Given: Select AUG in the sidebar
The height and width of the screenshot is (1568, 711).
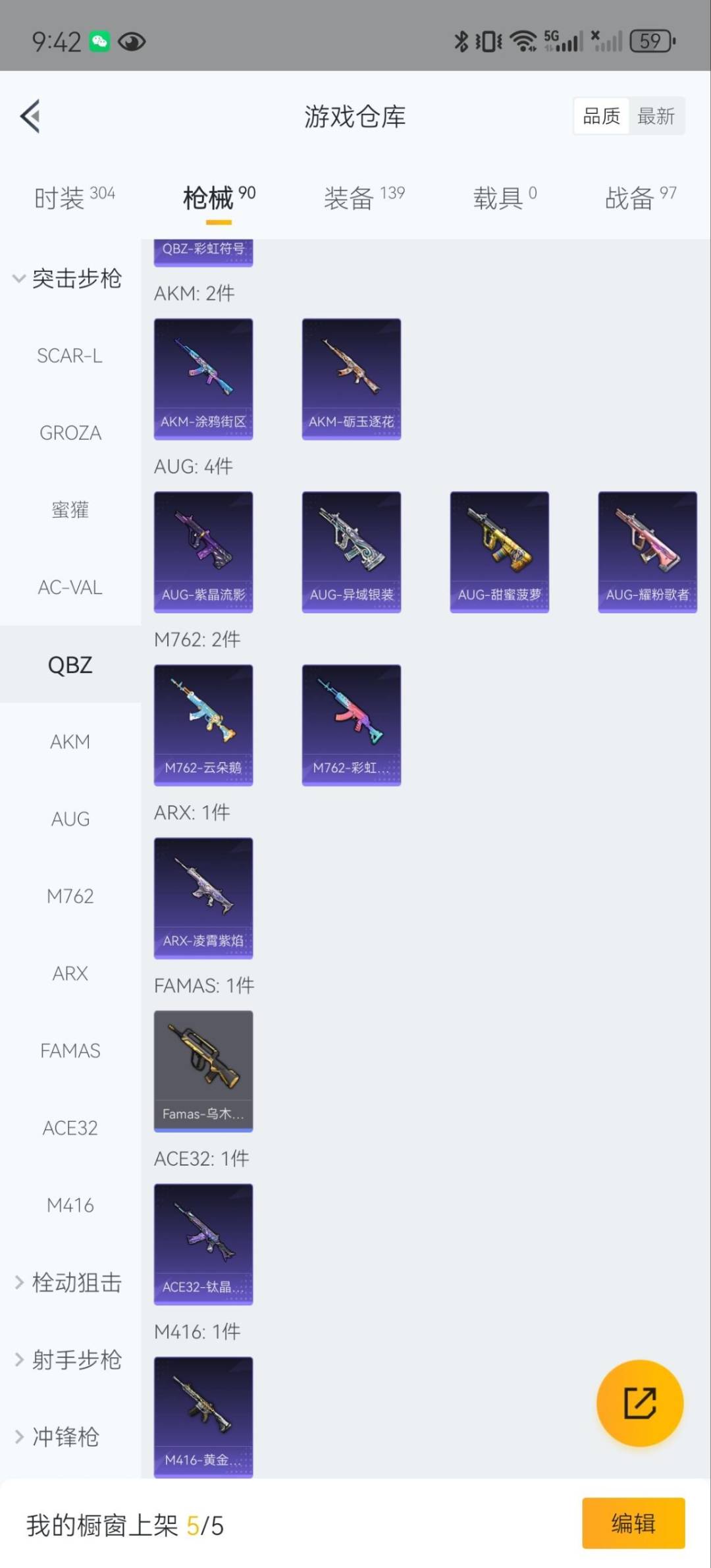Looking at the screenshot, I should coord(70,819).
